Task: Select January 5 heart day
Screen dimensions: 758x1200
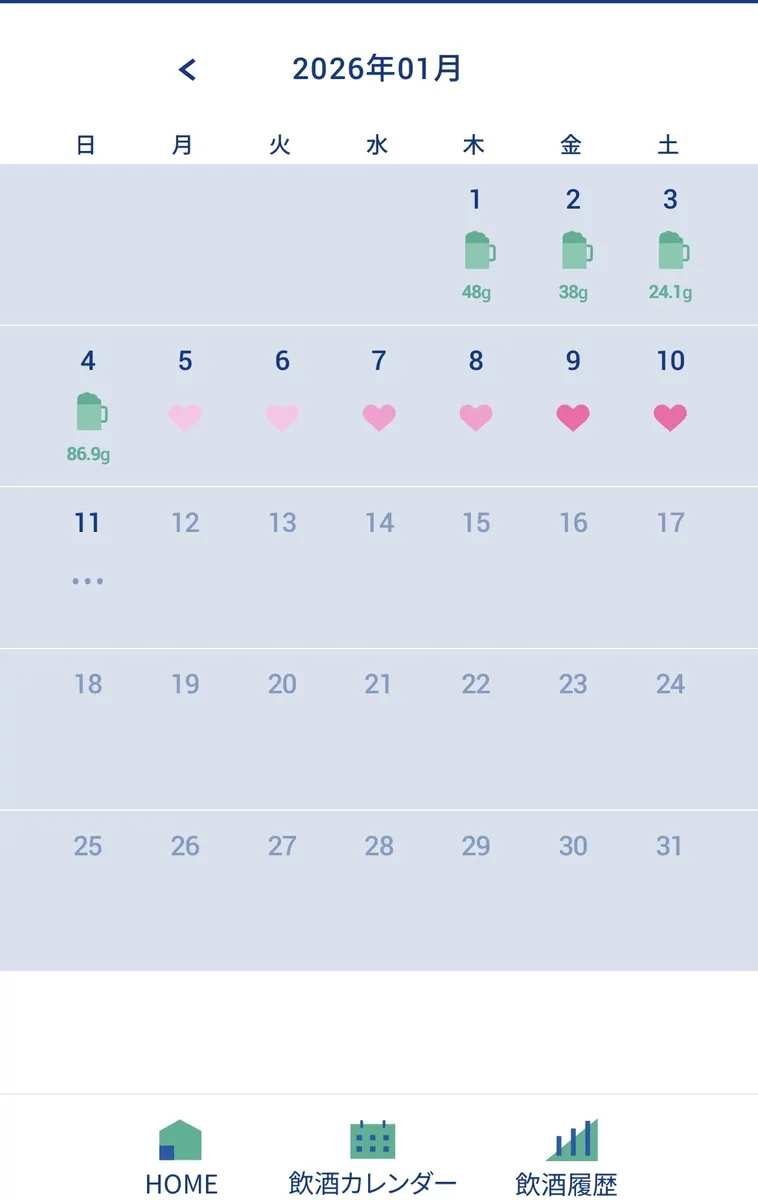Action: pos(185,407)
